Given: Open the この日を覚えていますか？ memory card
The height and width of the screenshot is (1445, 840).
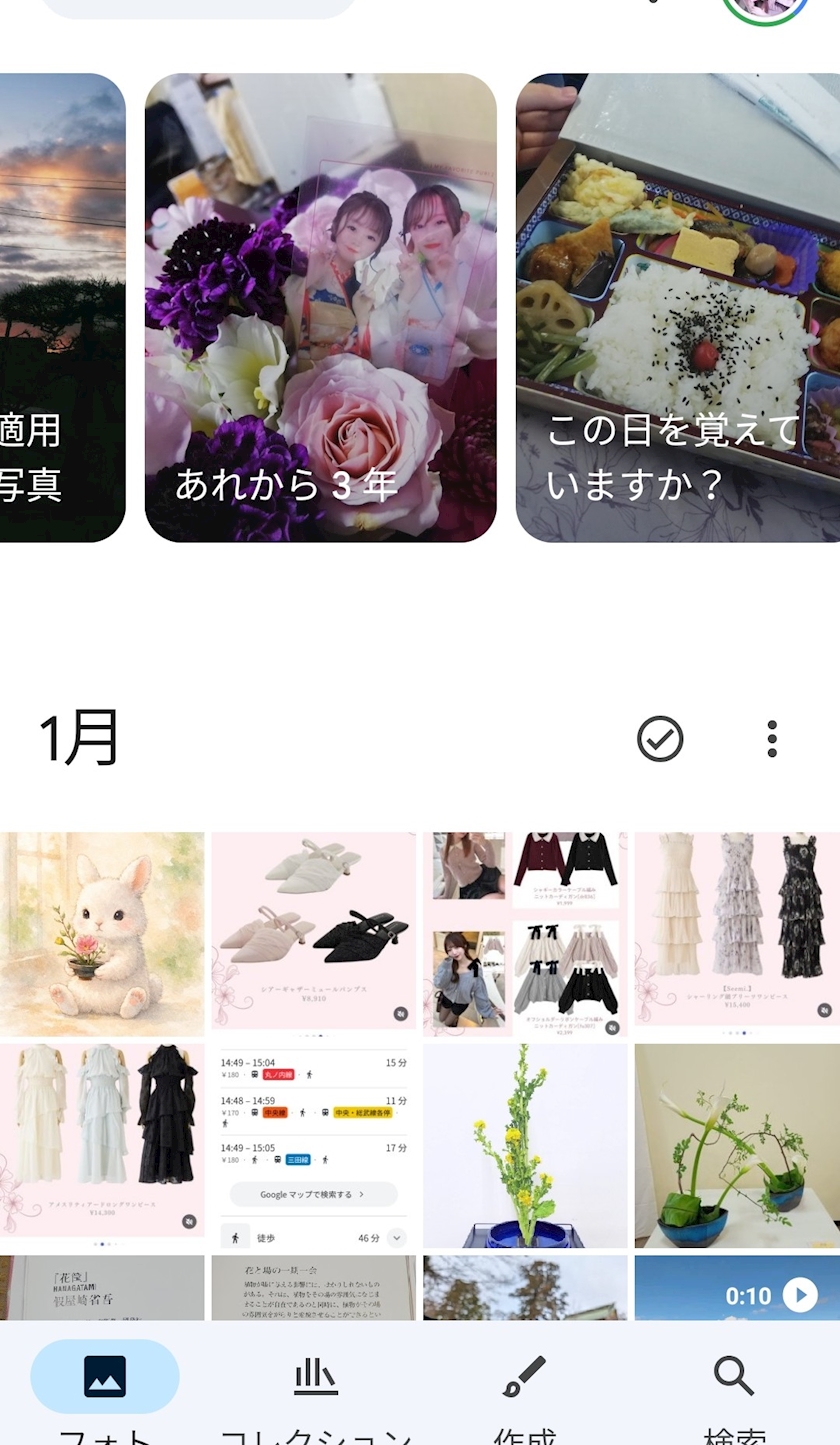Looking at the screenshot, I should (678, 308).
